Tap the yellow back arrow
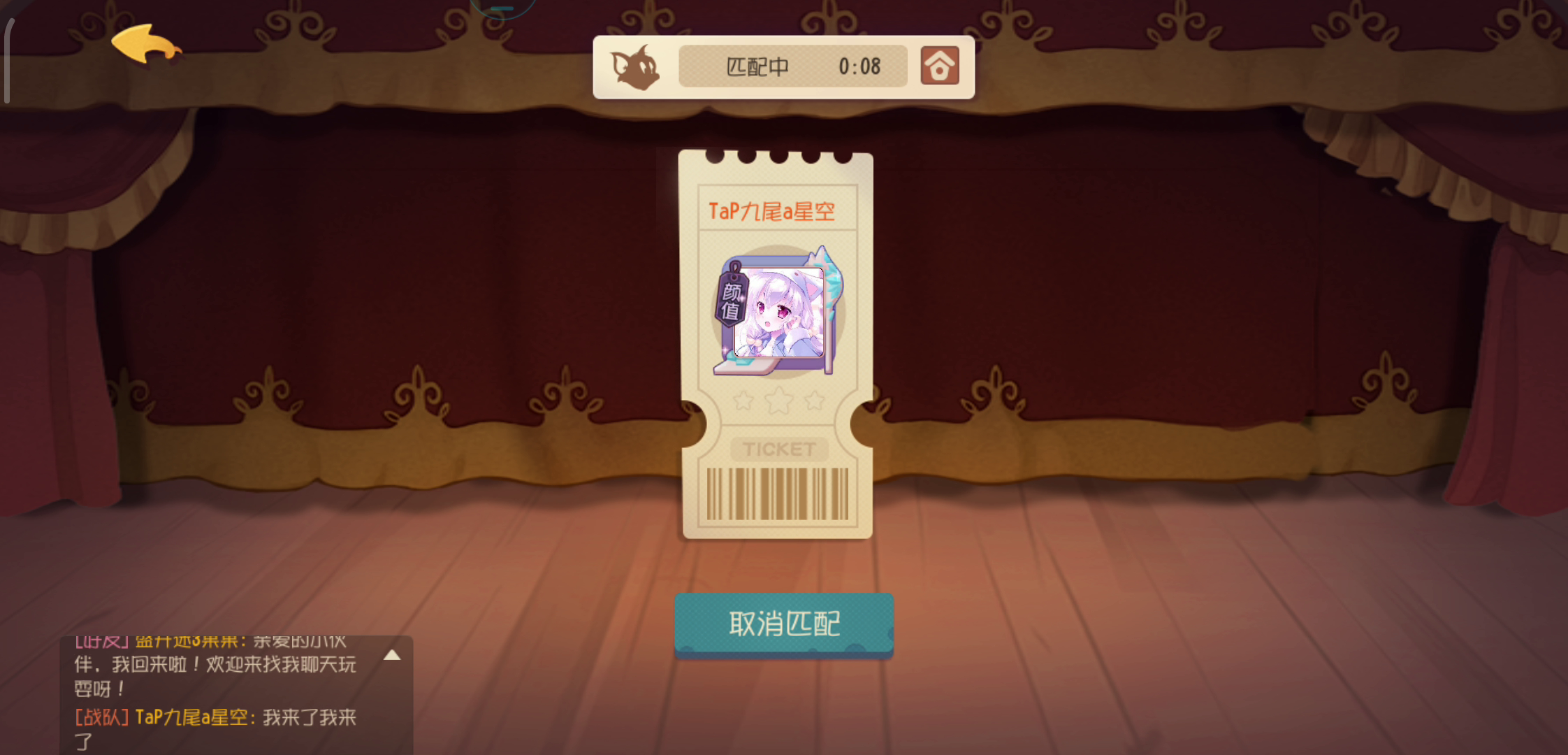Screen dimensions: 1568x755 coord(145,45)
